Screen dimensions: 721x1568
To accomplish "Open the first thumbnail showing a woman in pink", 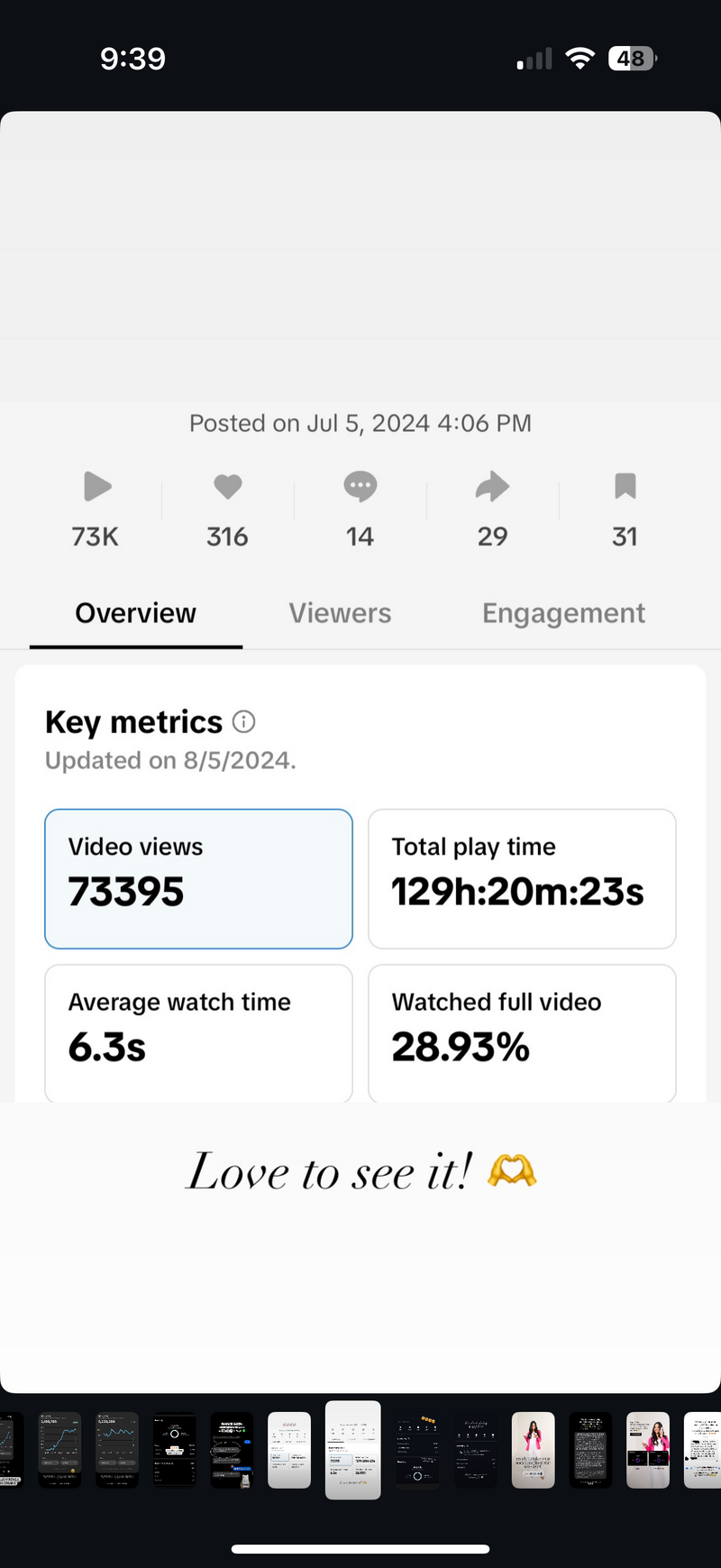I will coord(533,1450).
